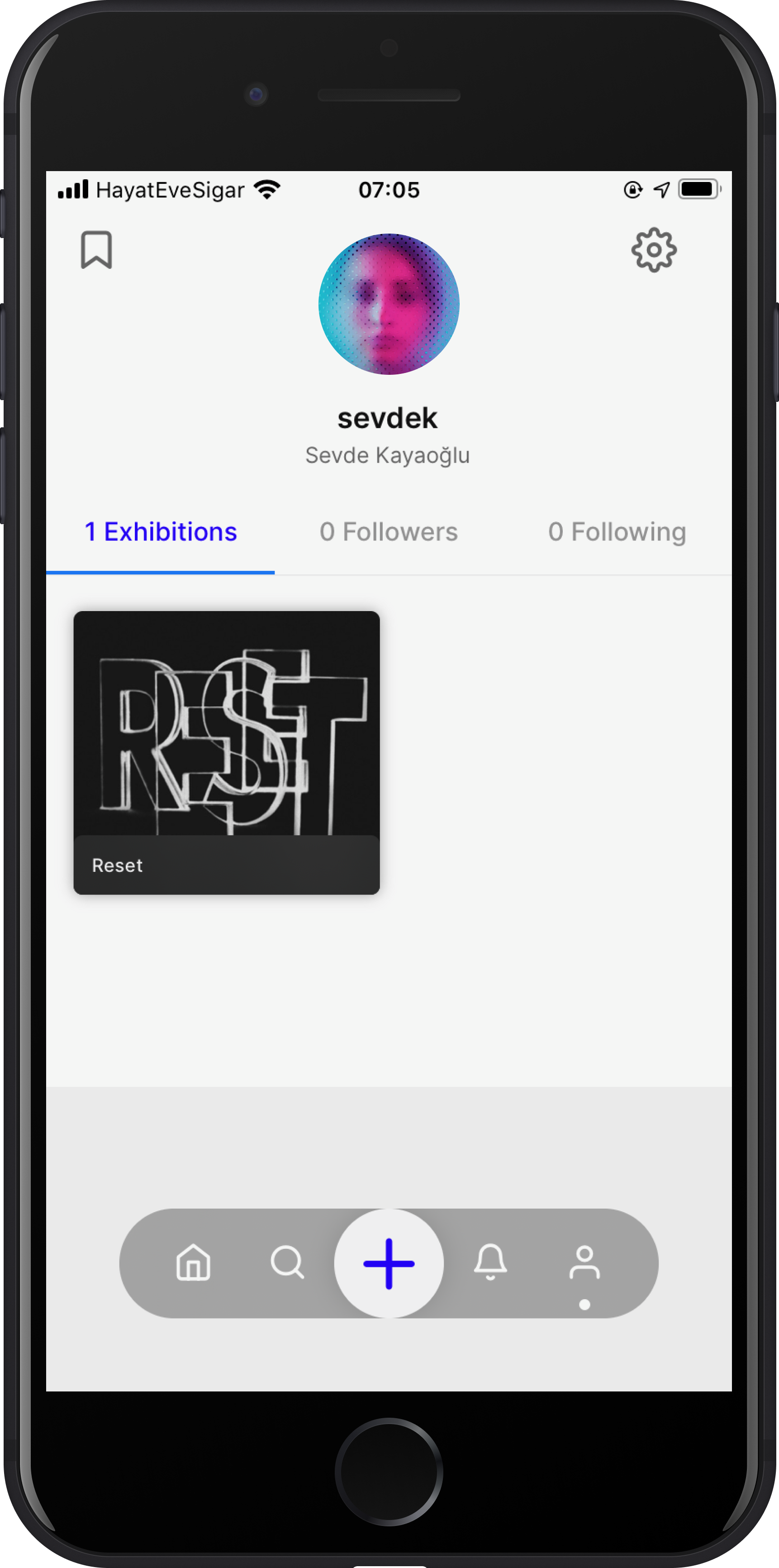
Task: Open the Reset exhibition card
Action: click(x=226, y=752)
